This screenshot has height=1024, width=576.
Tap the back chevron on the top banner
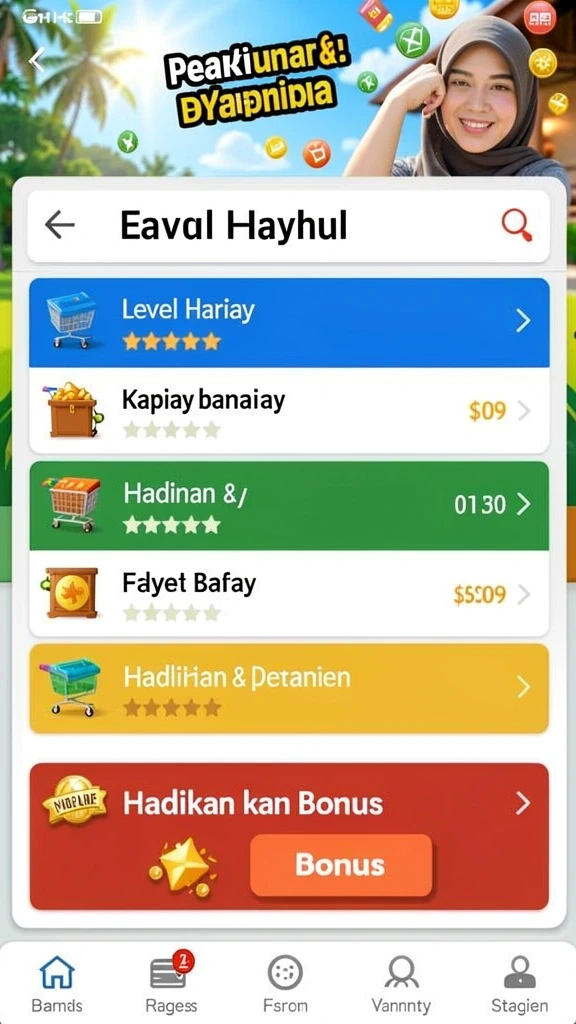click(37, 60)
